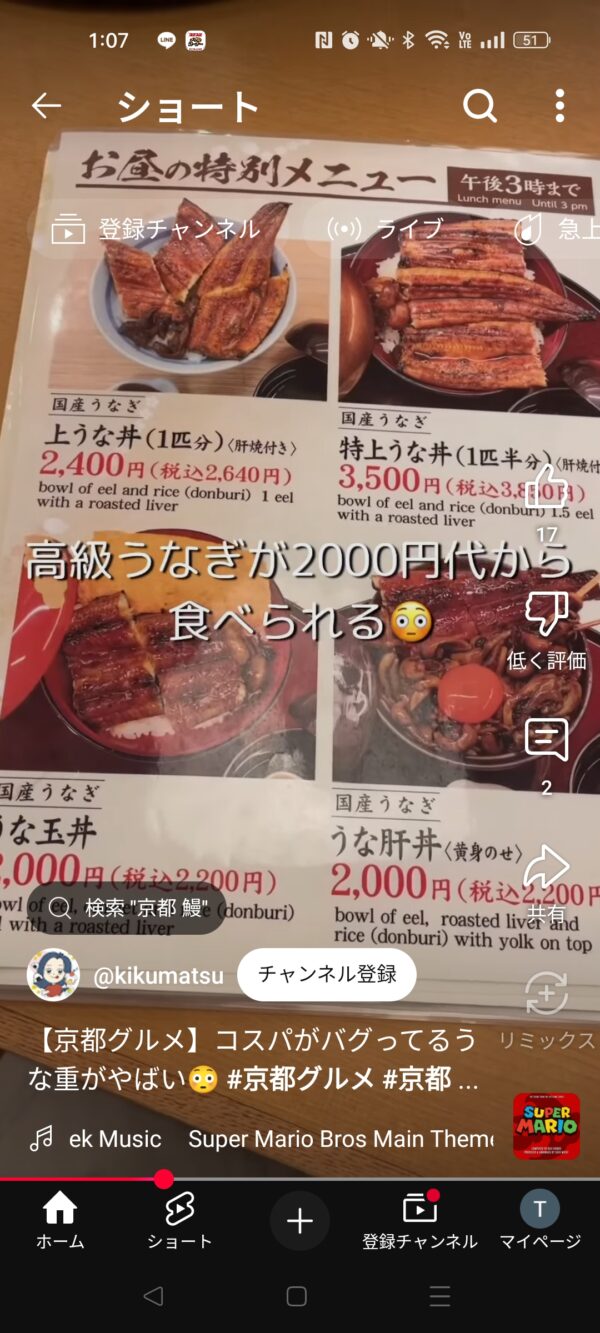Subscribe with the チャンネル登録 button
This screenshot has width=600, height=1333.
pos(326,975)
